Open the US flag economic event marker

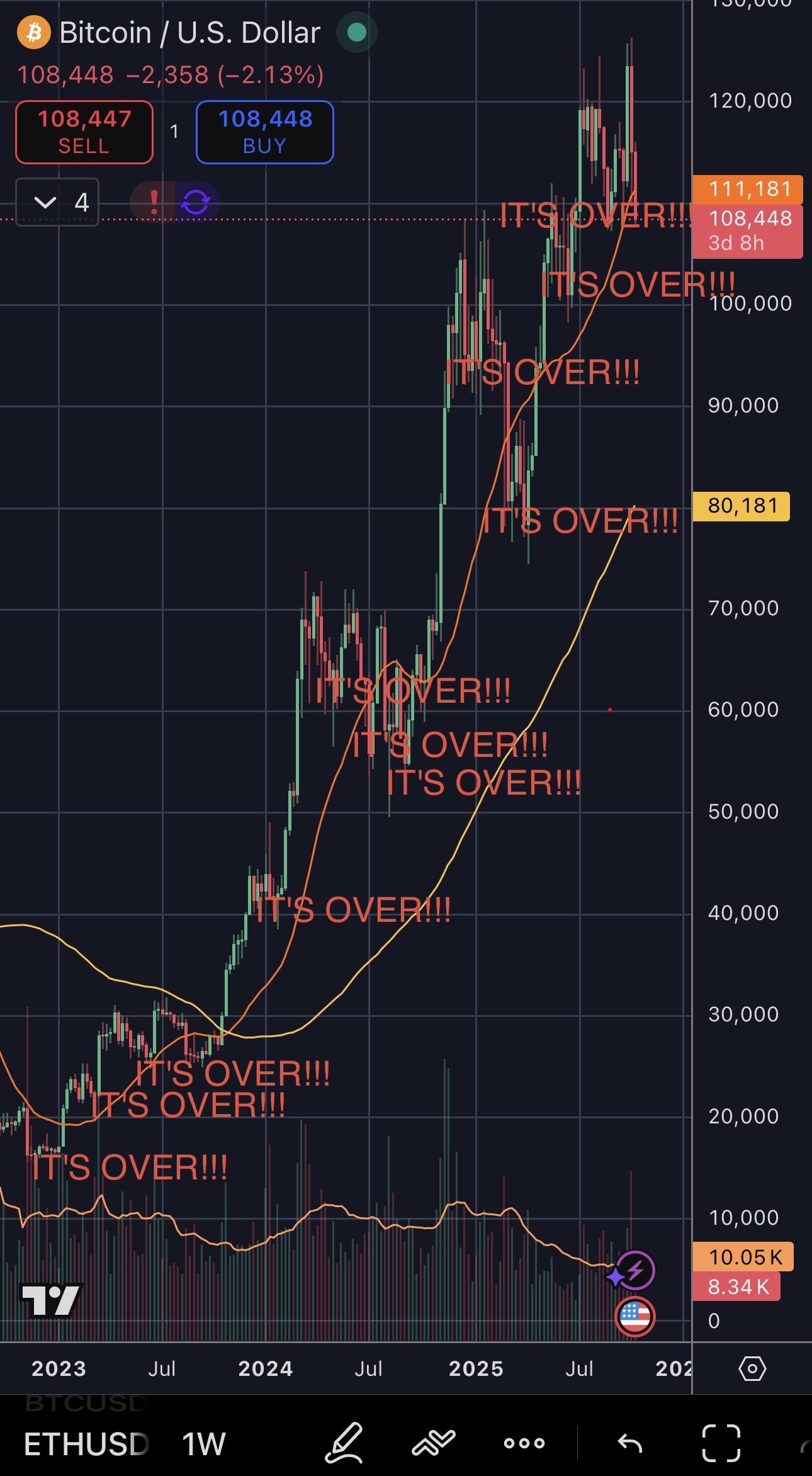(634, 1315)
